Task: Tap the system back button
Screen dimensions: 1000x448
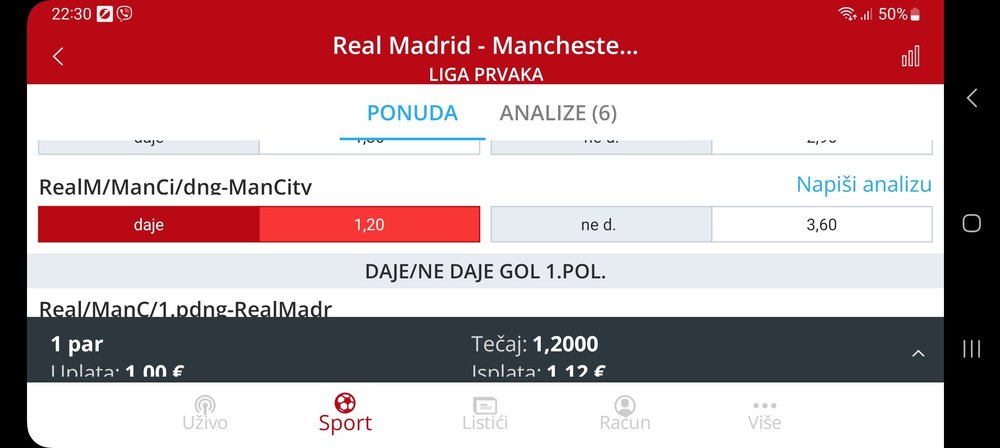Action: pos(971,97)
